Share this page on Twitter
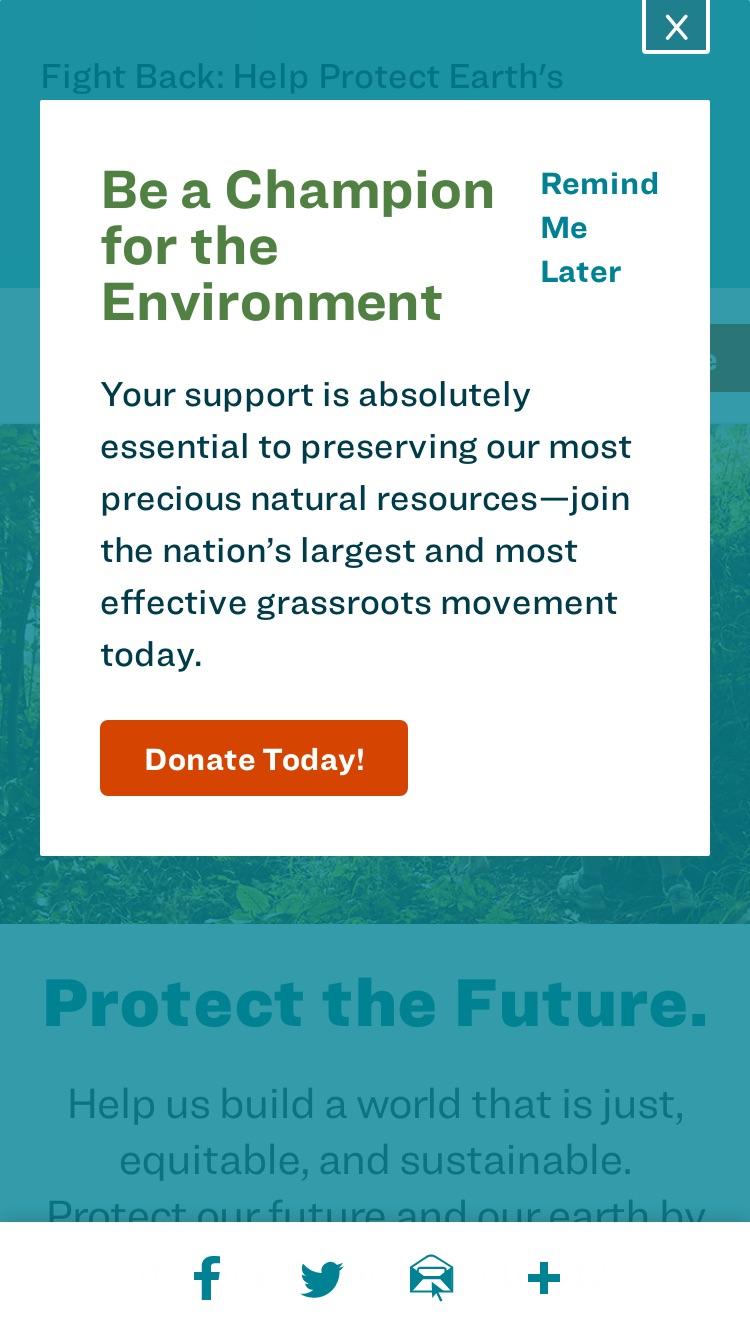 tap(322, 1279)
